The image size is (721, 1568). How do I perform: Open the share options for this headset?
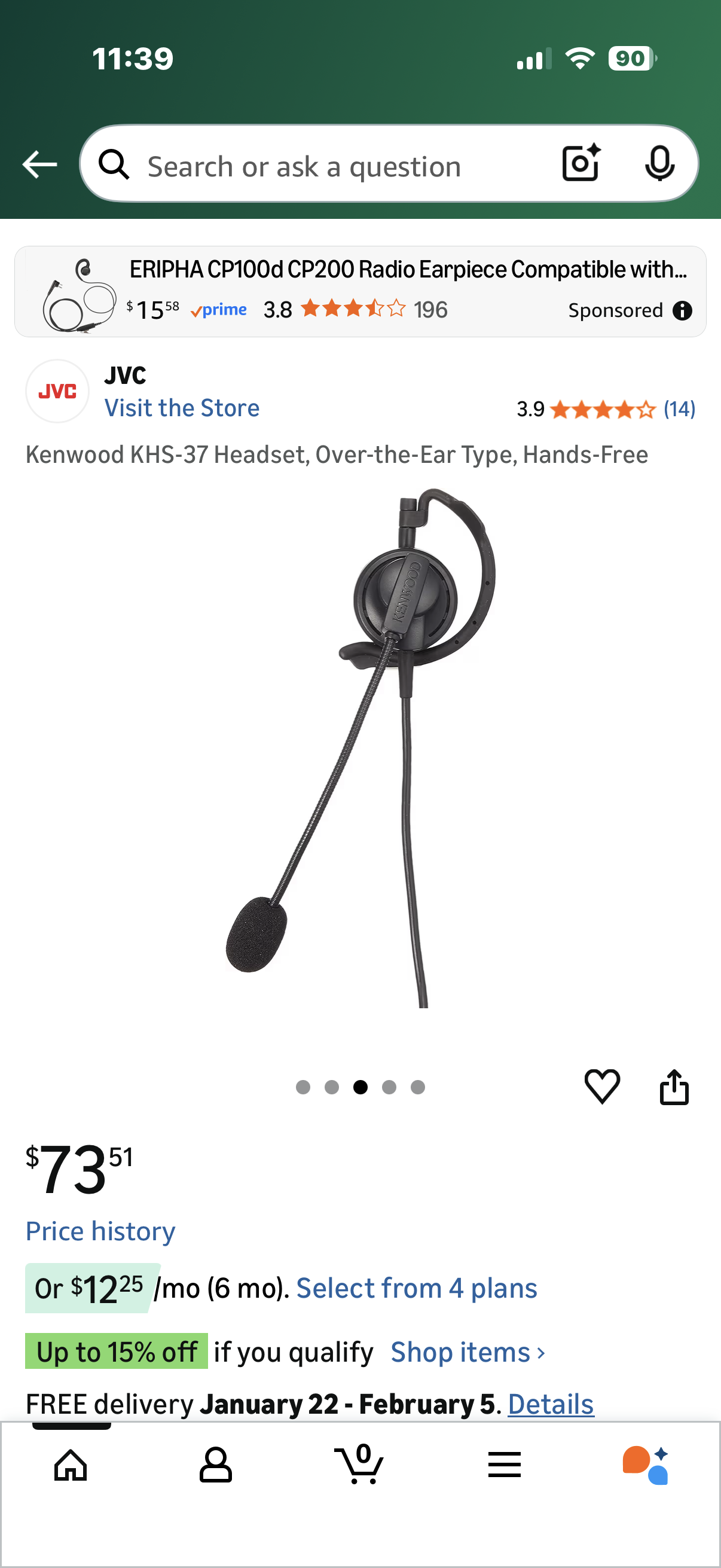click(675, 1088)
